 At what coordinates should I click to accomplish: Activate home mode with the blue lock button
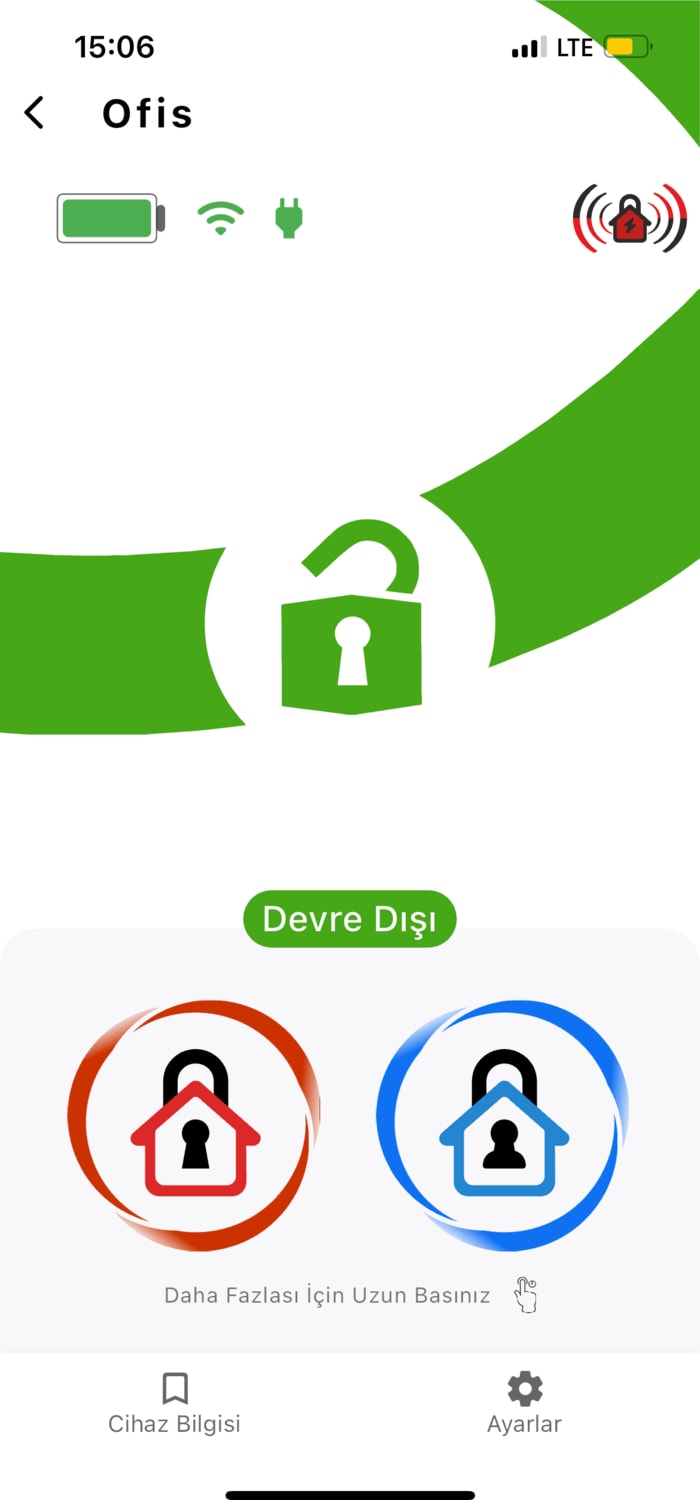(x=504, y=1125)
